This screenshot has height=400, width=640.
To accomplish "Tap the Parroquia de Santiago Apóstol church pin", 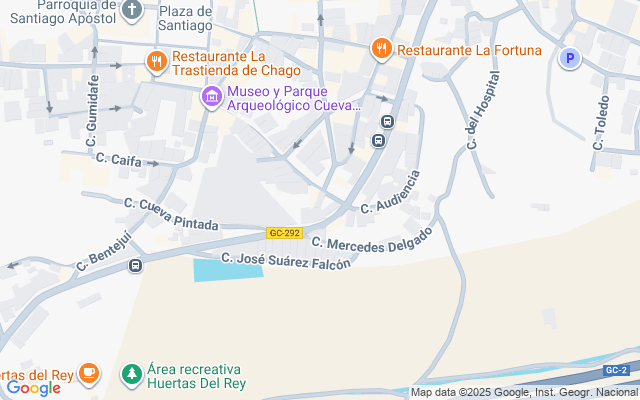I will [133, 10].
